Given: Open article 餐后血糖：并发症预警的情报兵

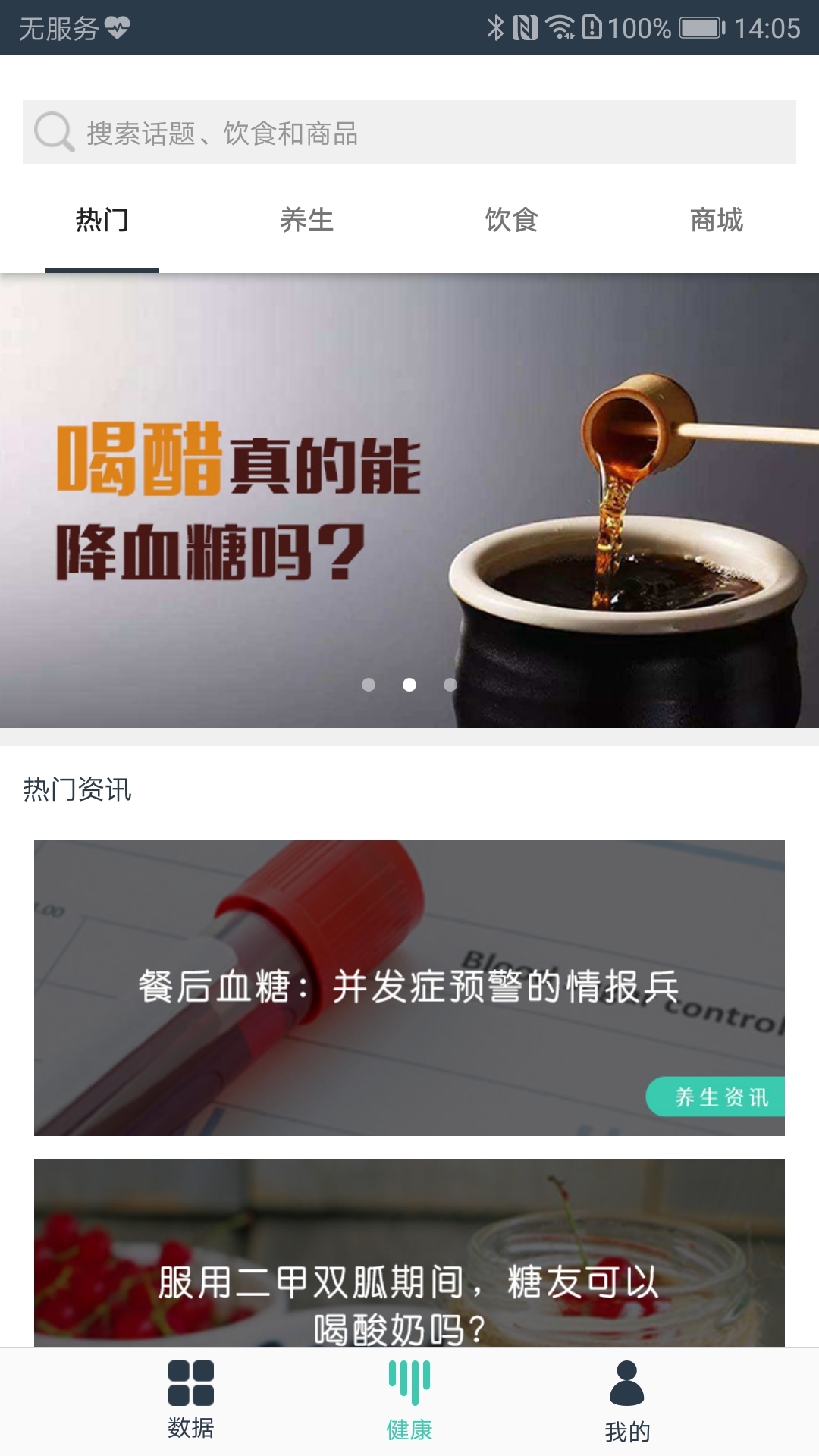Looking at the screenshot, I should (x=409, y=987).
